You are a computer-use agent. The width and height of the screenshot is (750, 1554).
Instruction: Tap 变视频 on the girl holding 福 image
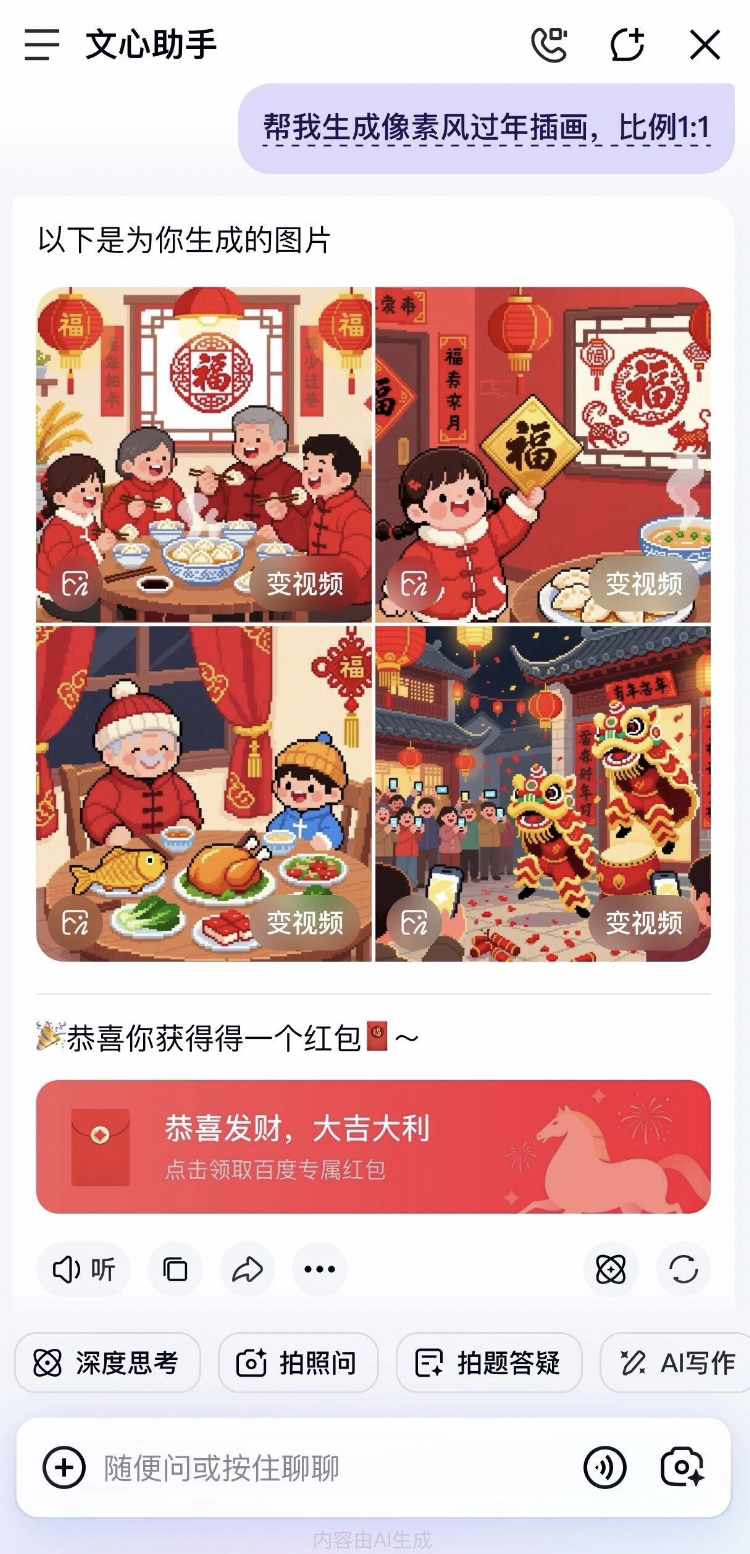[x=644, y=584]
